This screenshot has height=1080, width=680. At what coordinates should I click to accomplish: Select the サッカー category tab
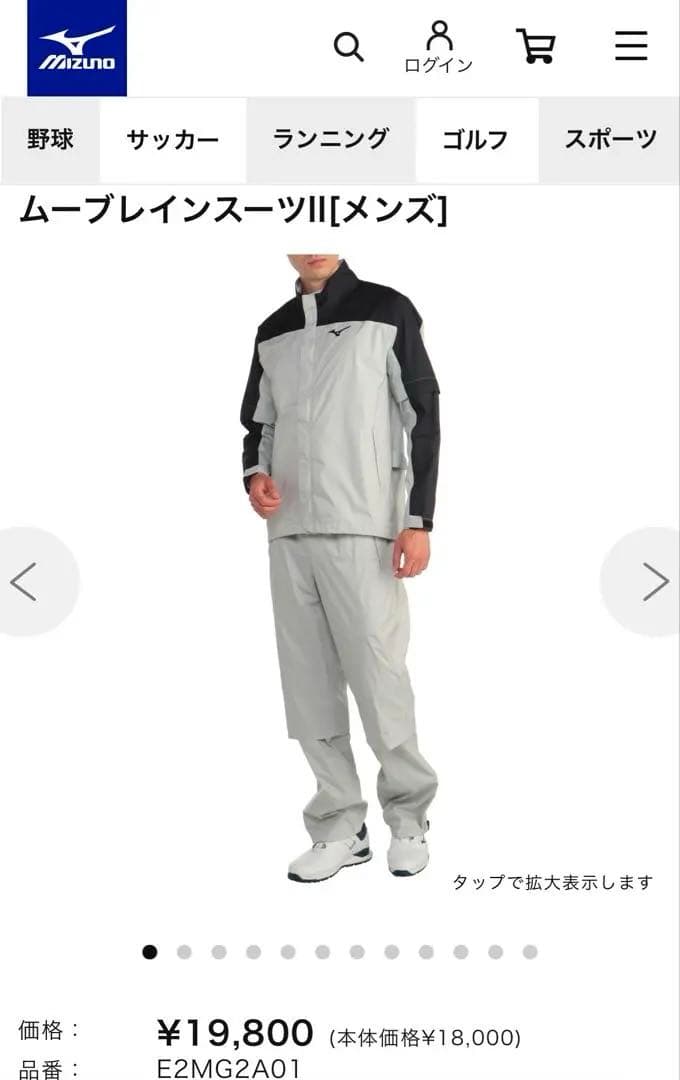click(172, 140)
